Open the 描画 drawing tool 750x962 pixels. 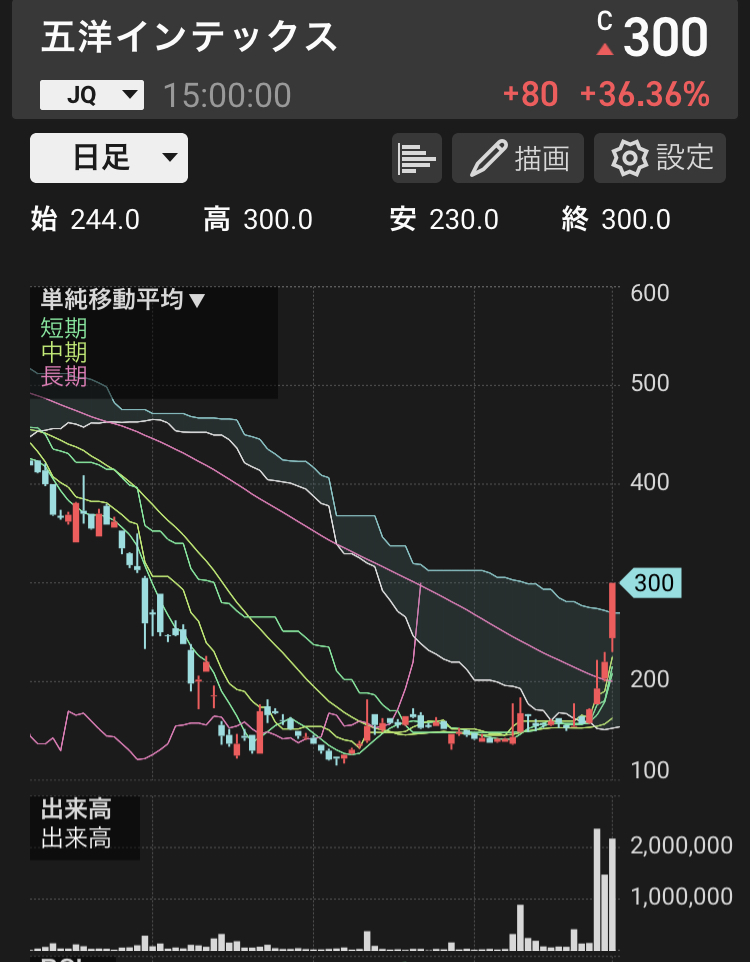point(519,158)
